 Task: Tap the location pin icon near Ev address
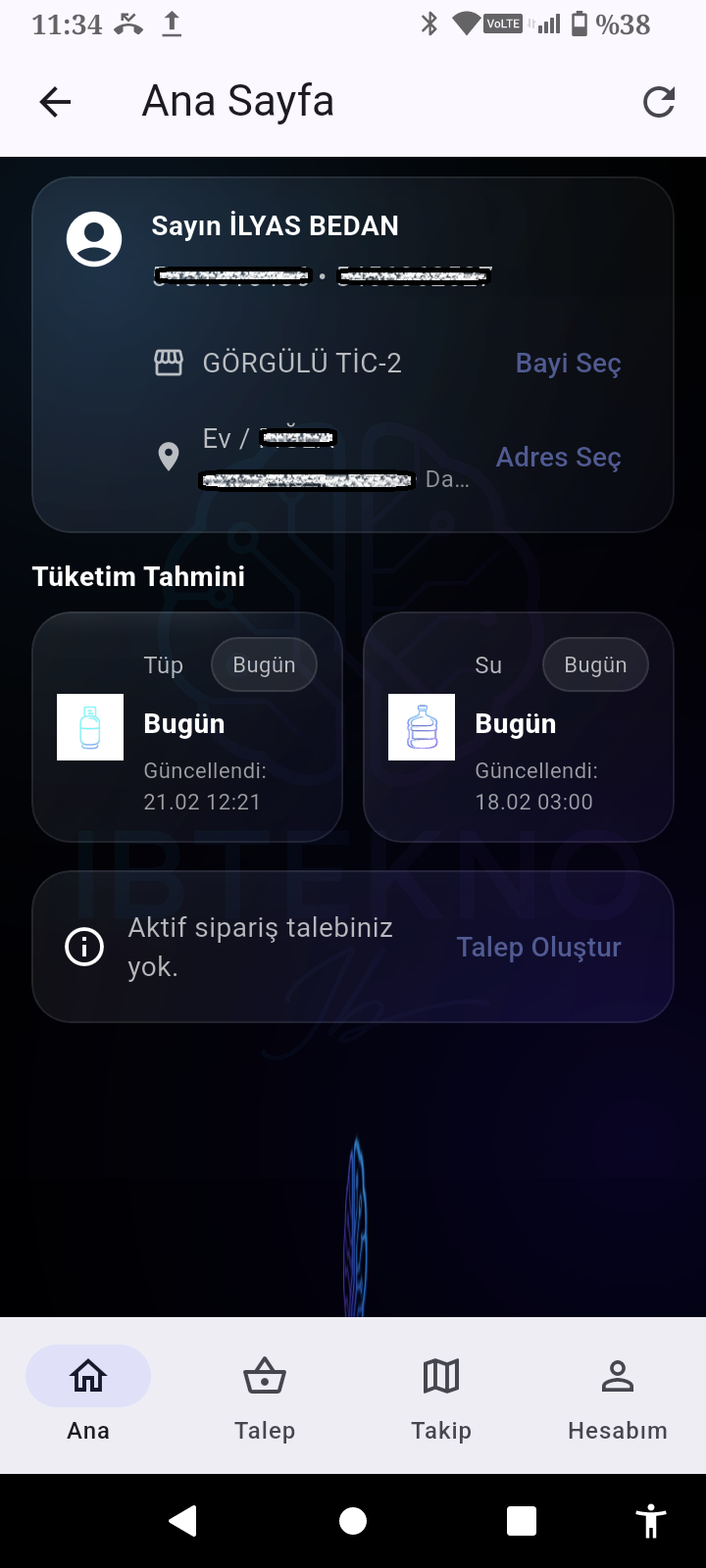tap(170, 457)
